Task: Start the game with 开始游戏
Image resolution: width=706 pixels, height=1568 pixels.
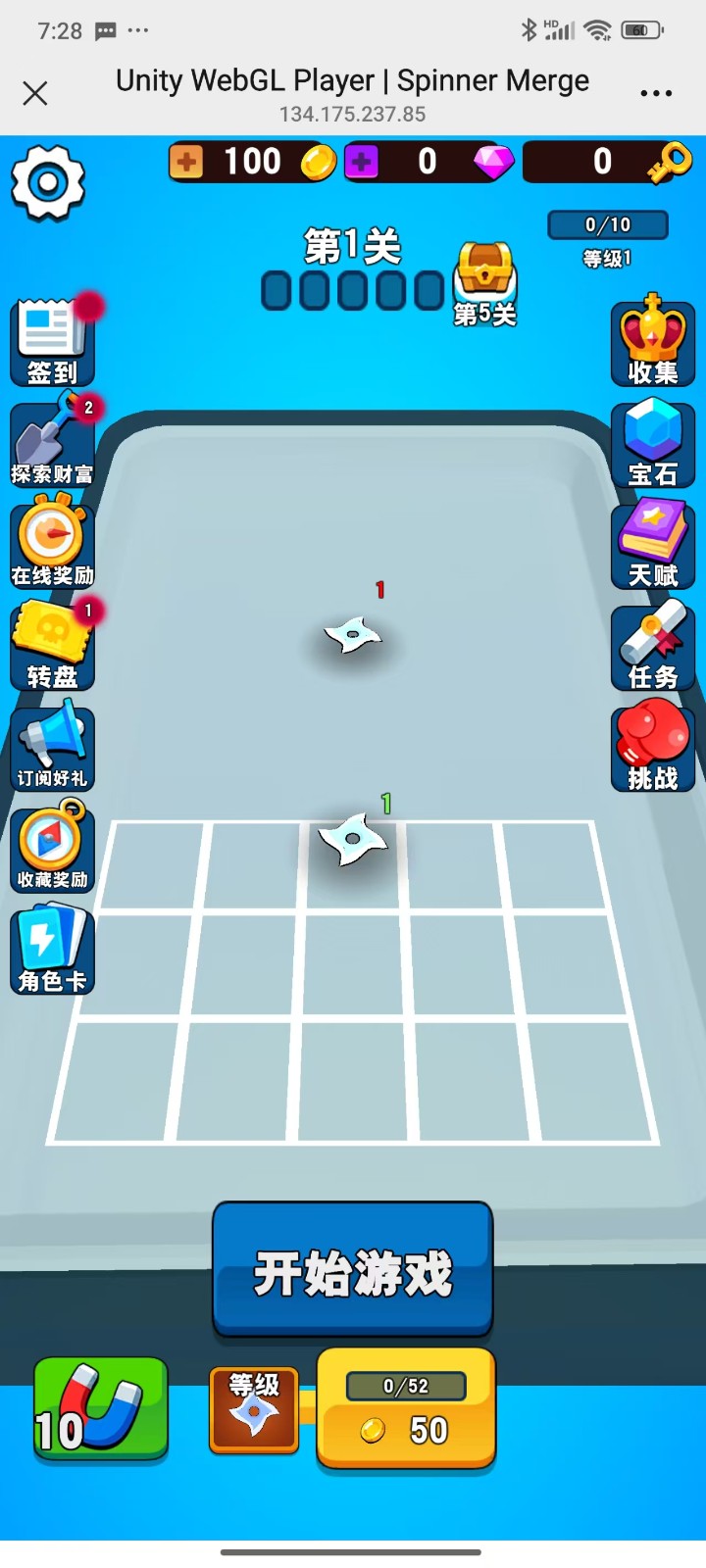Action: point(352,1269)
